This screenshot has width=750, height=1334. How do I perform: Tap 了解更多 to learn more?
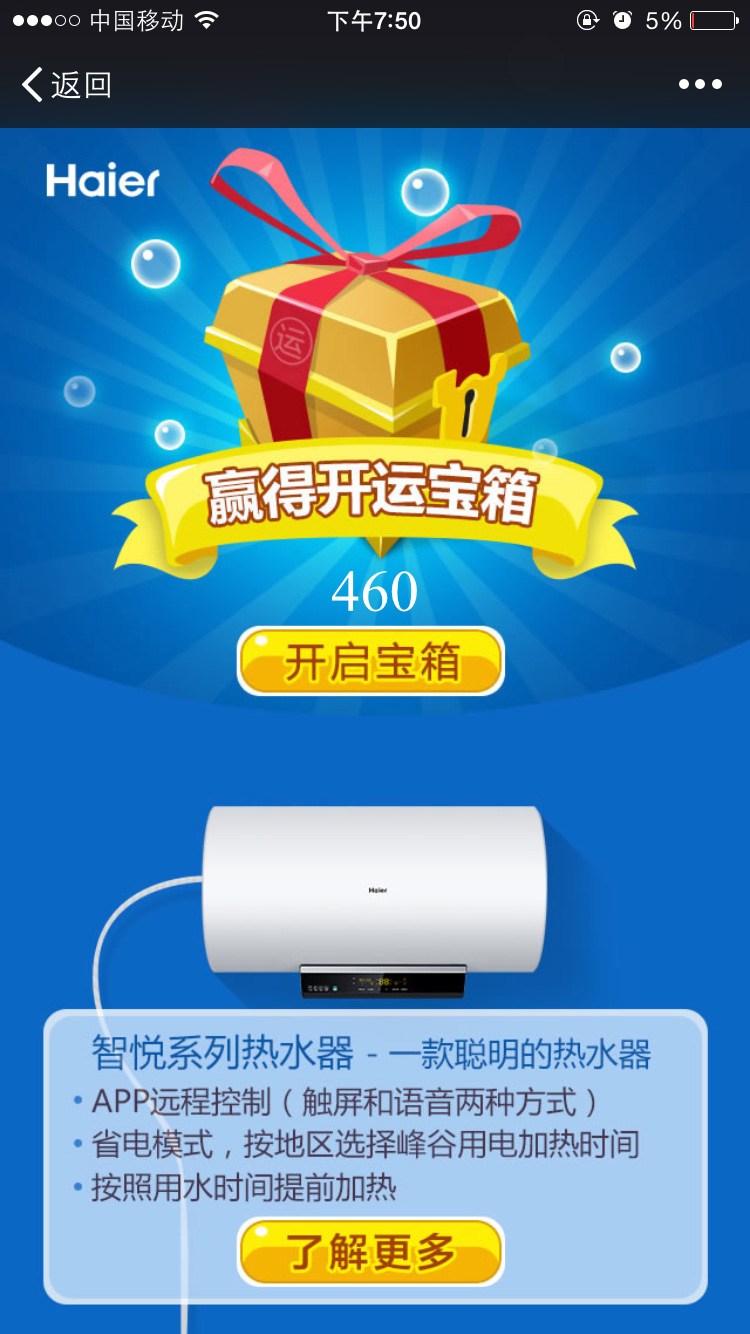371,1251
